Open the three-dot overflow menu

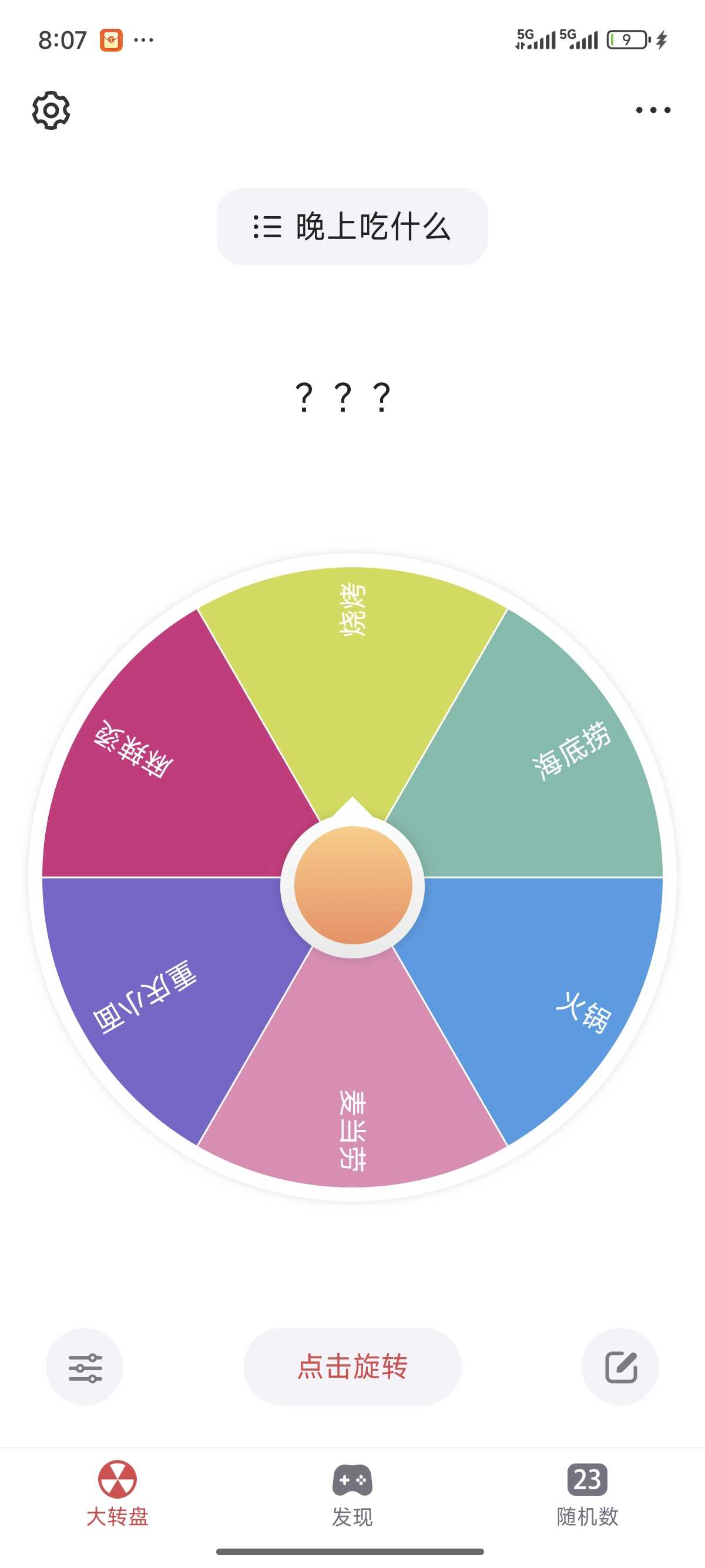point(653,110)
